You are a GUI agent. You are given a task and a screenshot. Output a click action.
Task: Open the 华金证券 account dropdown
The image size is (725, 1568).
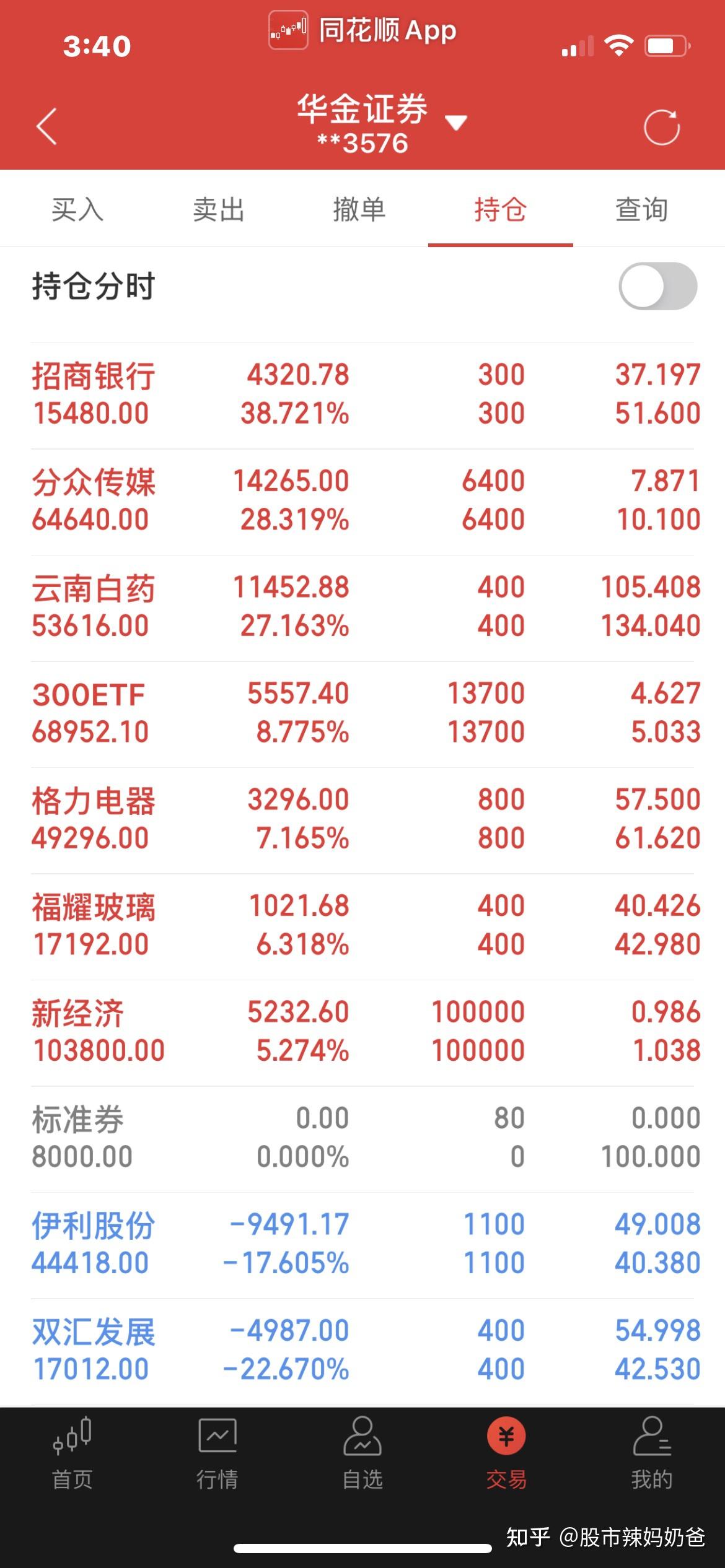382,124
